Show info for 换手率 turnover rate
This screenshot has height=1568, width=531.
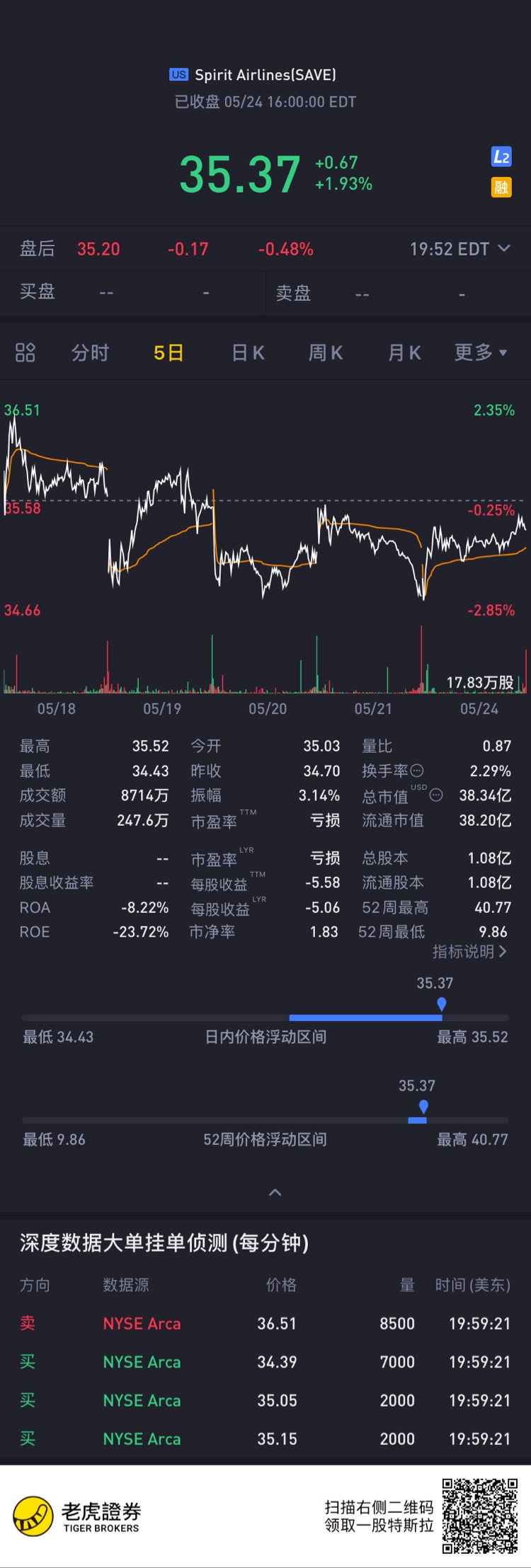click(x=417, y=771)
